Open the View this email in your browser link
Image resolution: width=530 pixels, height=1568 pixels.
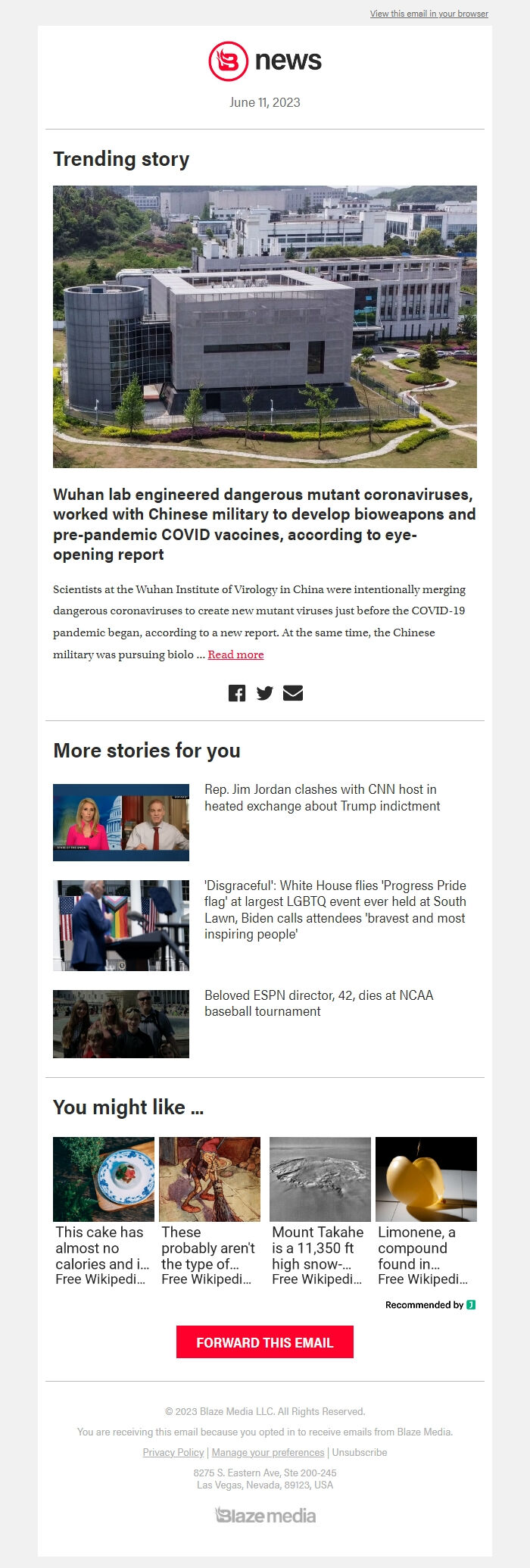429,14
